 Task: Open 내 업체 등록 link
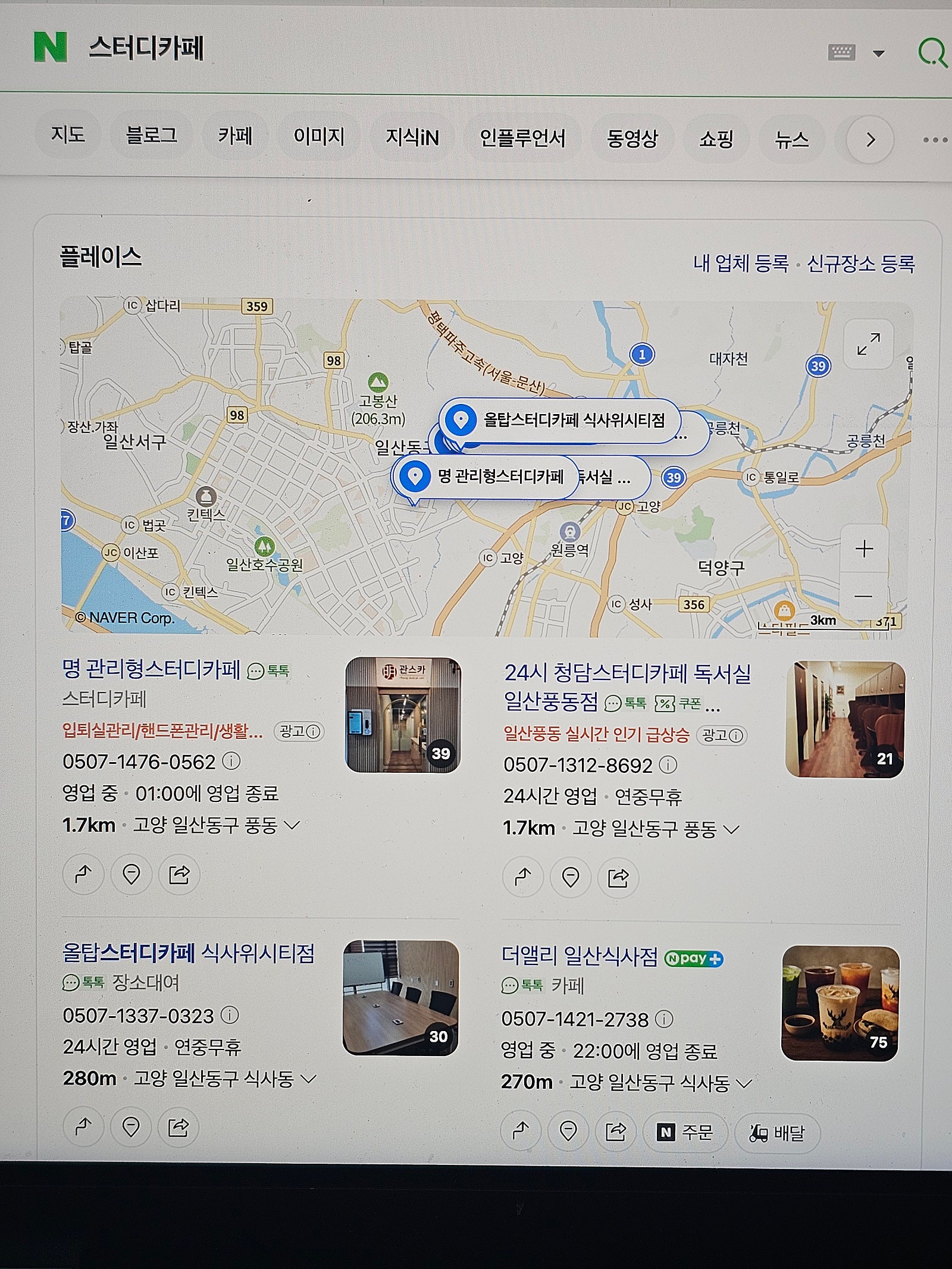[x=741, y=263]
